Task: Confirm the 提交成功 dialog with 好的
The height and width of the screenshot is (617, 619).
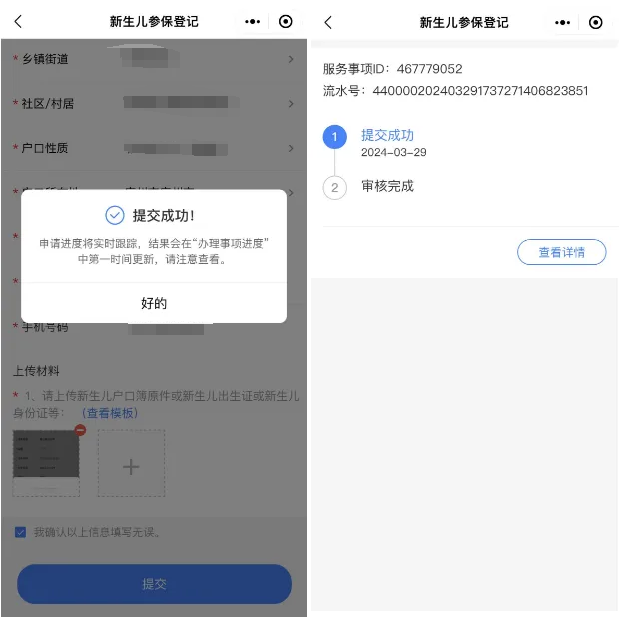Action: pos(154,303)
